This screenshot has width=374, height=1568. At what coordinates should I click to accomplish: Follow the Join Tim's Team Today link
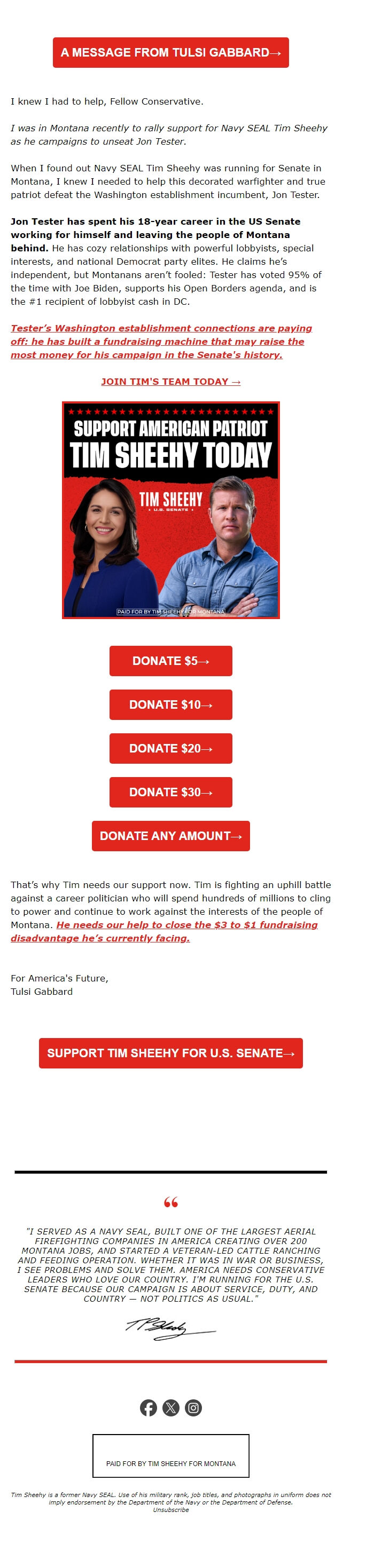(x=170, y=382)
